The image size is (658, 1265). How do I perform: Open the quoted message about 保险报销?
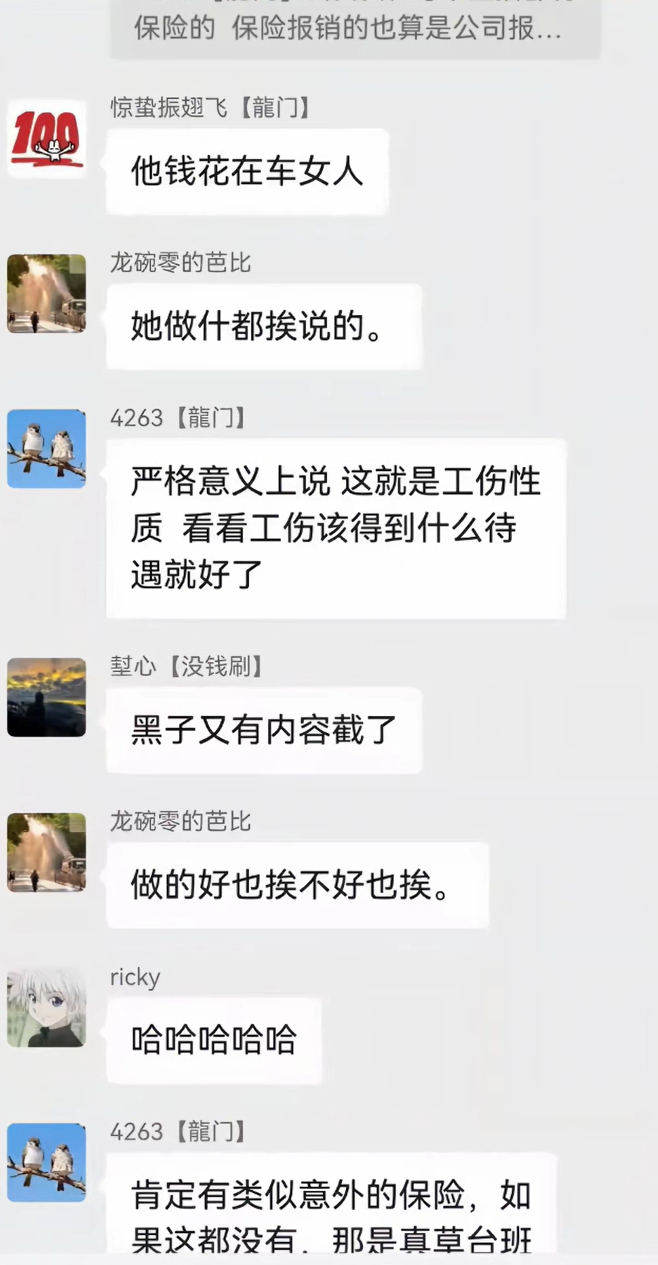coord(355,29)
